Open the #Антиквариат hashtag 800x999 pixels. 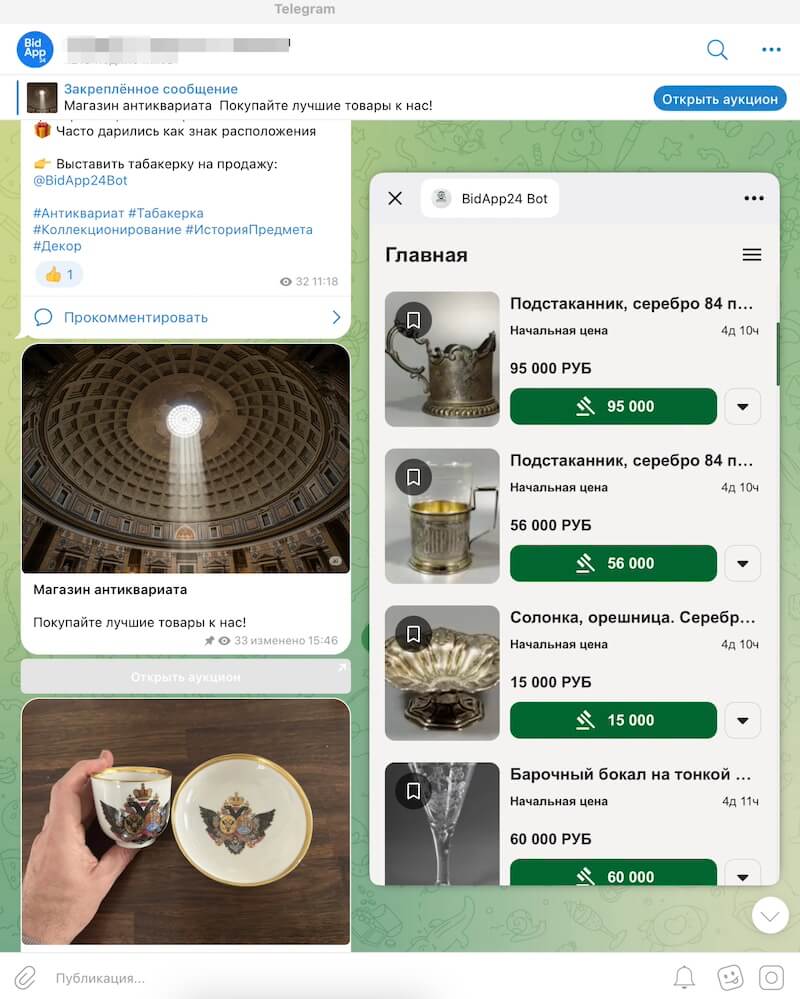78,213
